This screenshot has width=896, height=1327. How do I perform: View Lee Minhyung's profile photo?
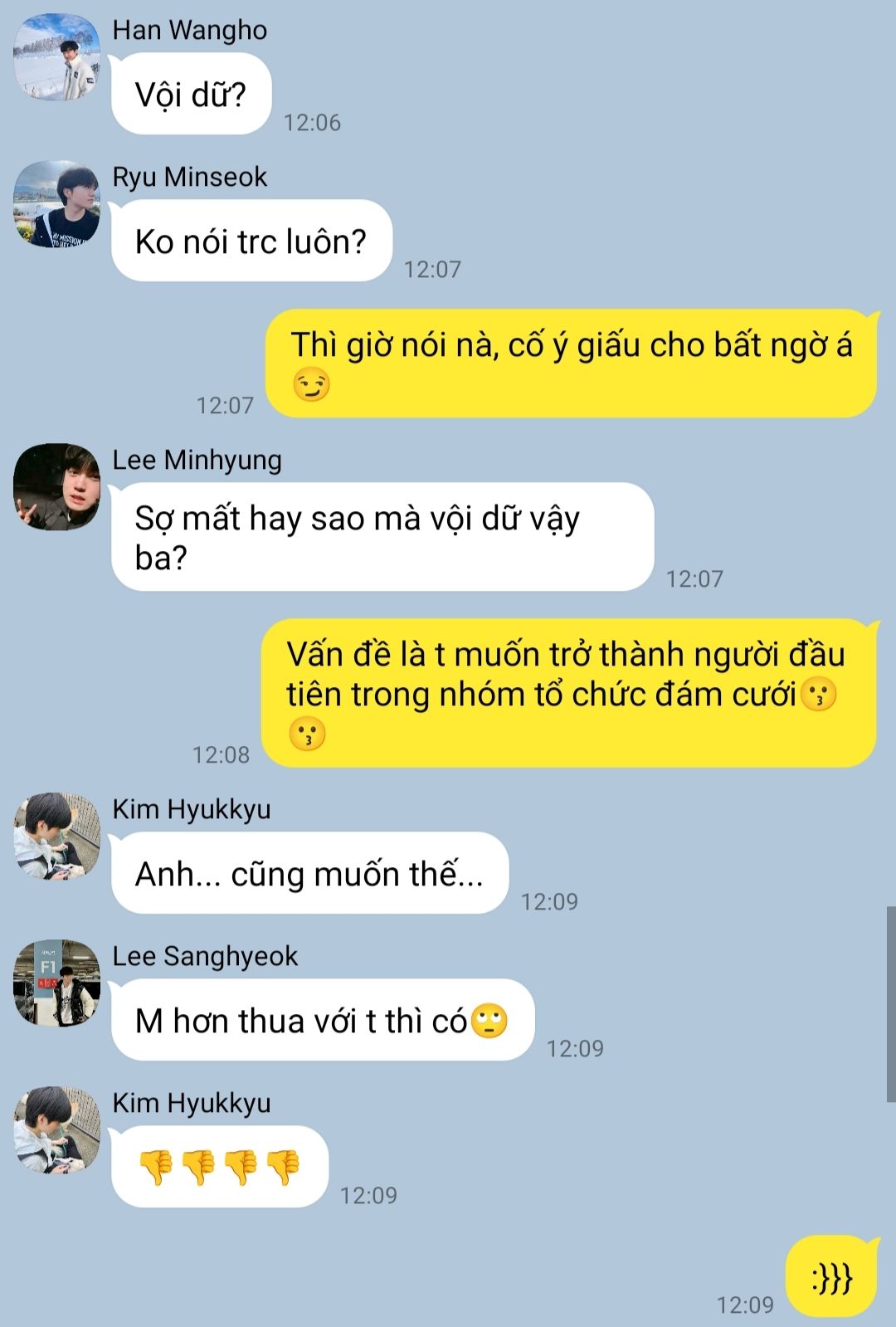point(56,487)
